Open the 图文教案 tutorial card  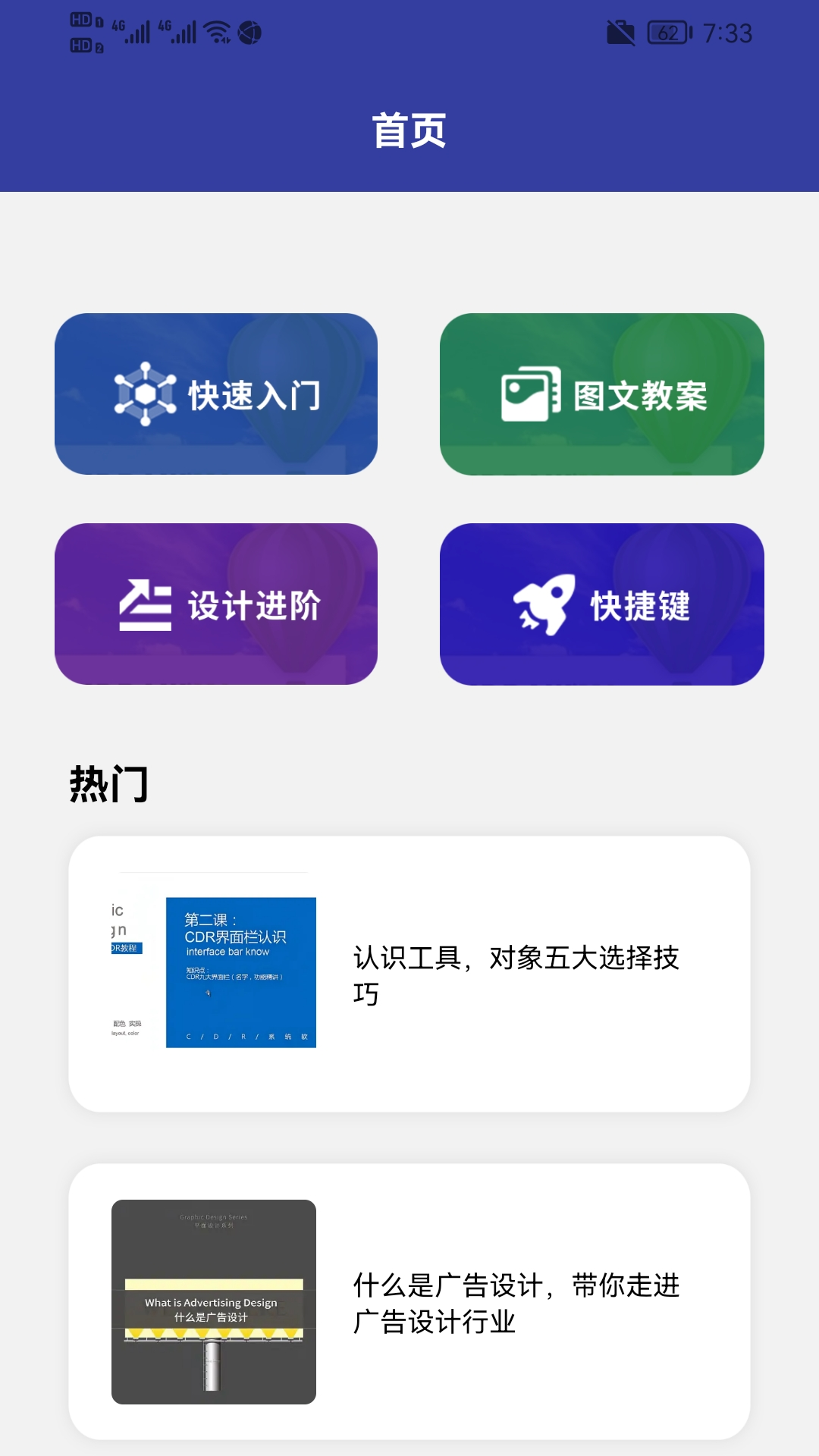(x=603, y=394)
